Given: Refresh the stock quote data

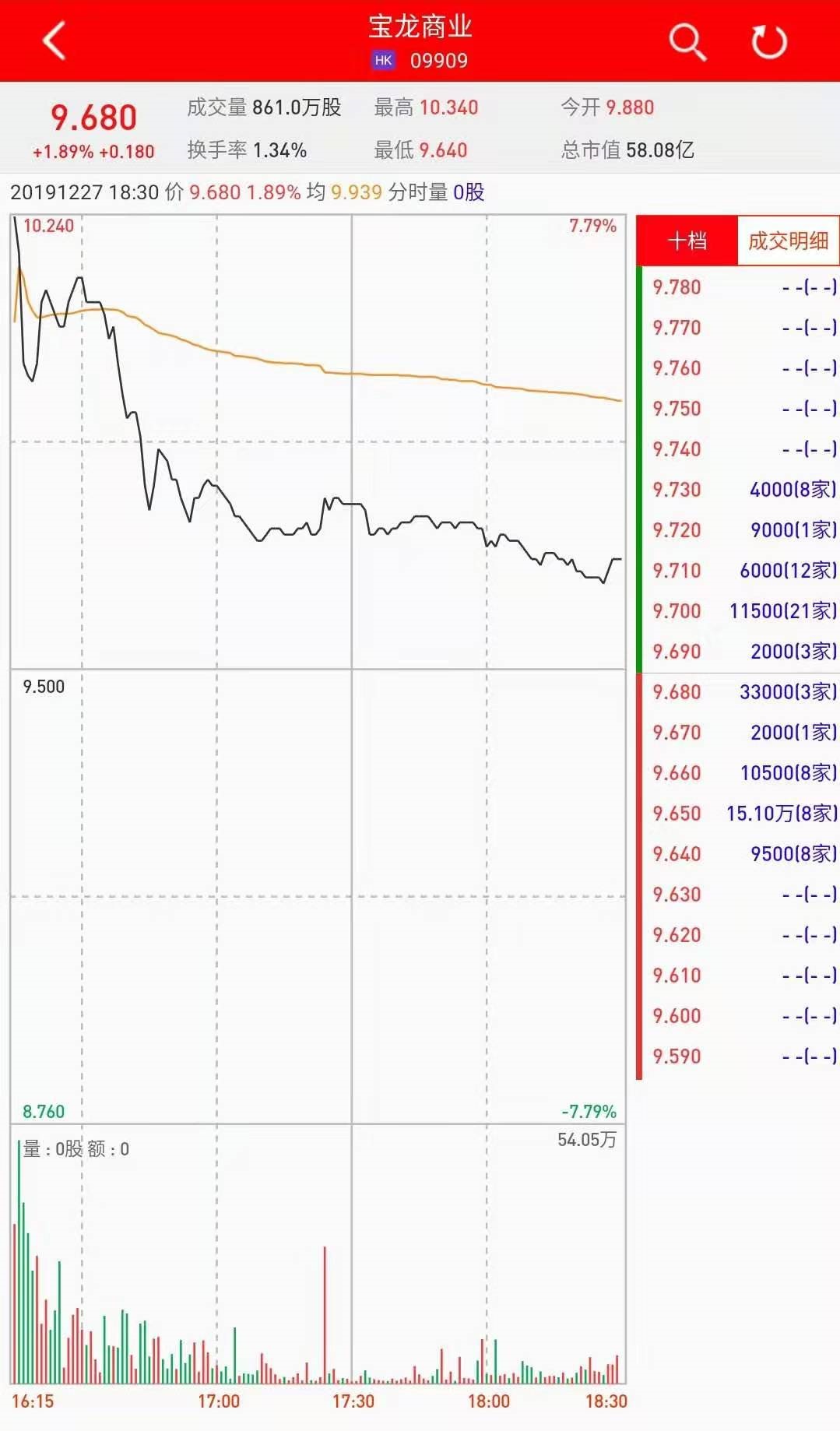Looking at the screenshot, I should (x=769, y=41).
